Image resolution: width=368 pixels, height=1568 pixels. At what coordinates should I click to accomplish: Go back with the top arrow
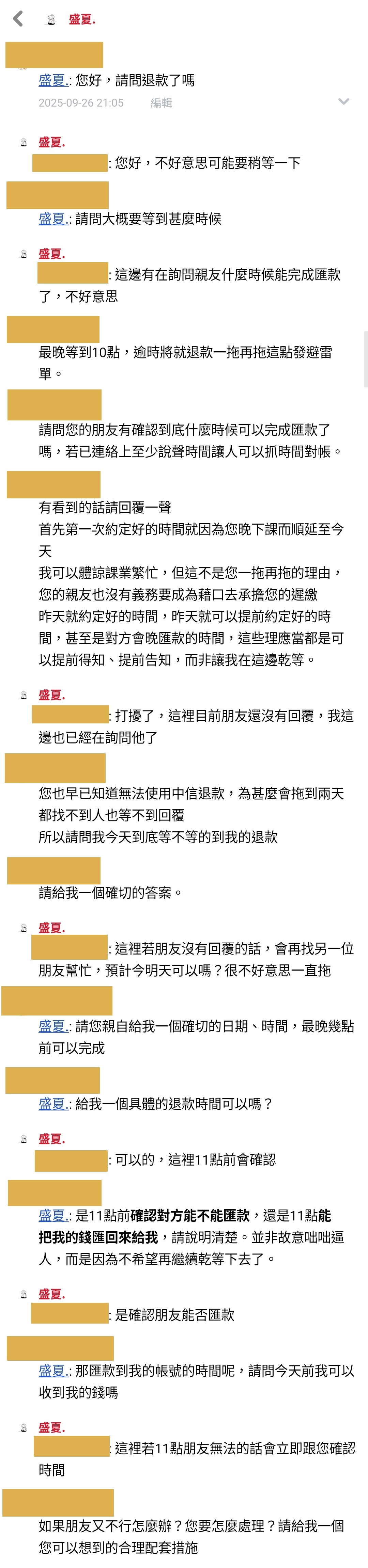coord(18,19)
